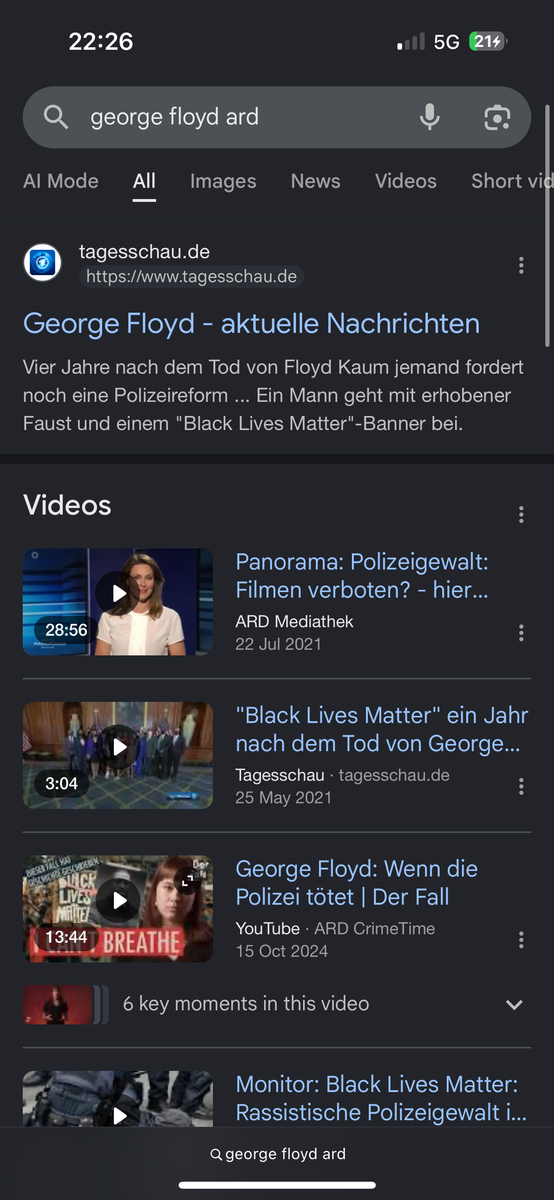This screenshot has width=554, height=1200.
Task: Open the Tagesschau 'Black Lives Matter' video thumbnail
Action: tap(118, 755)
